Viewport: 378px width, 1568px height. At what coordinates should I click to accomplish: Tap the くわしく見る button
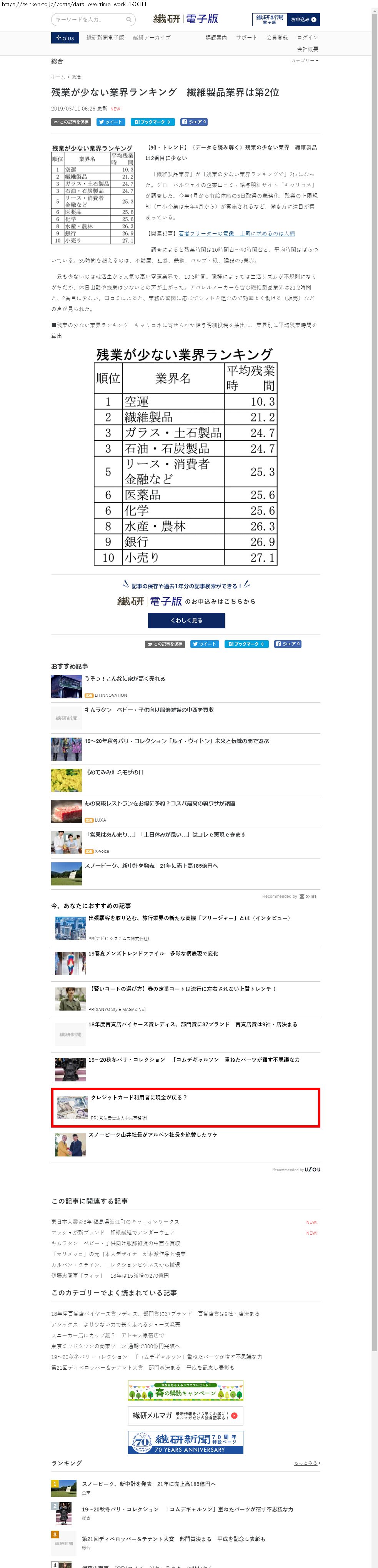point(186,620)
